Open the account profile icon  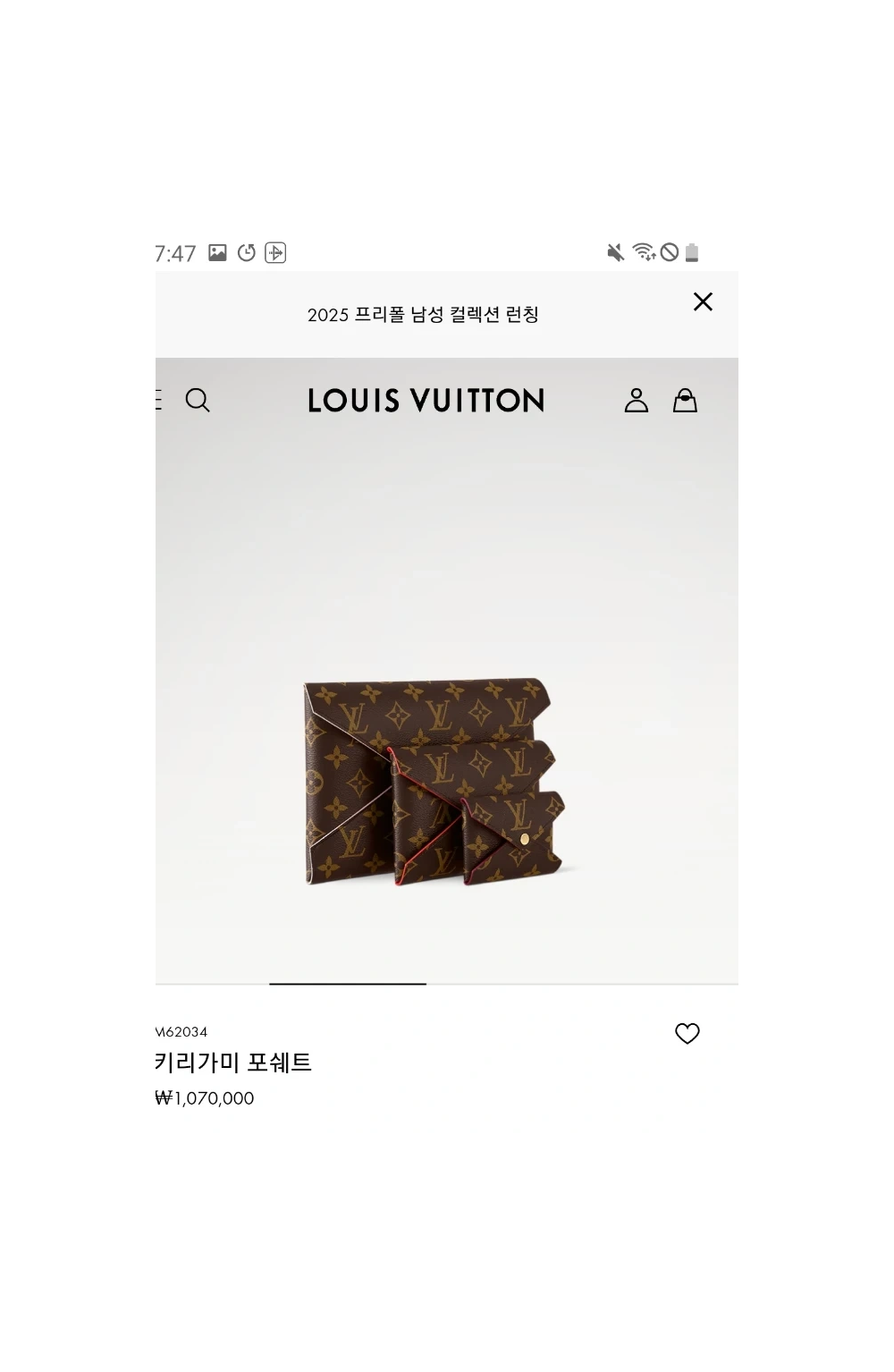click(636, 400)
